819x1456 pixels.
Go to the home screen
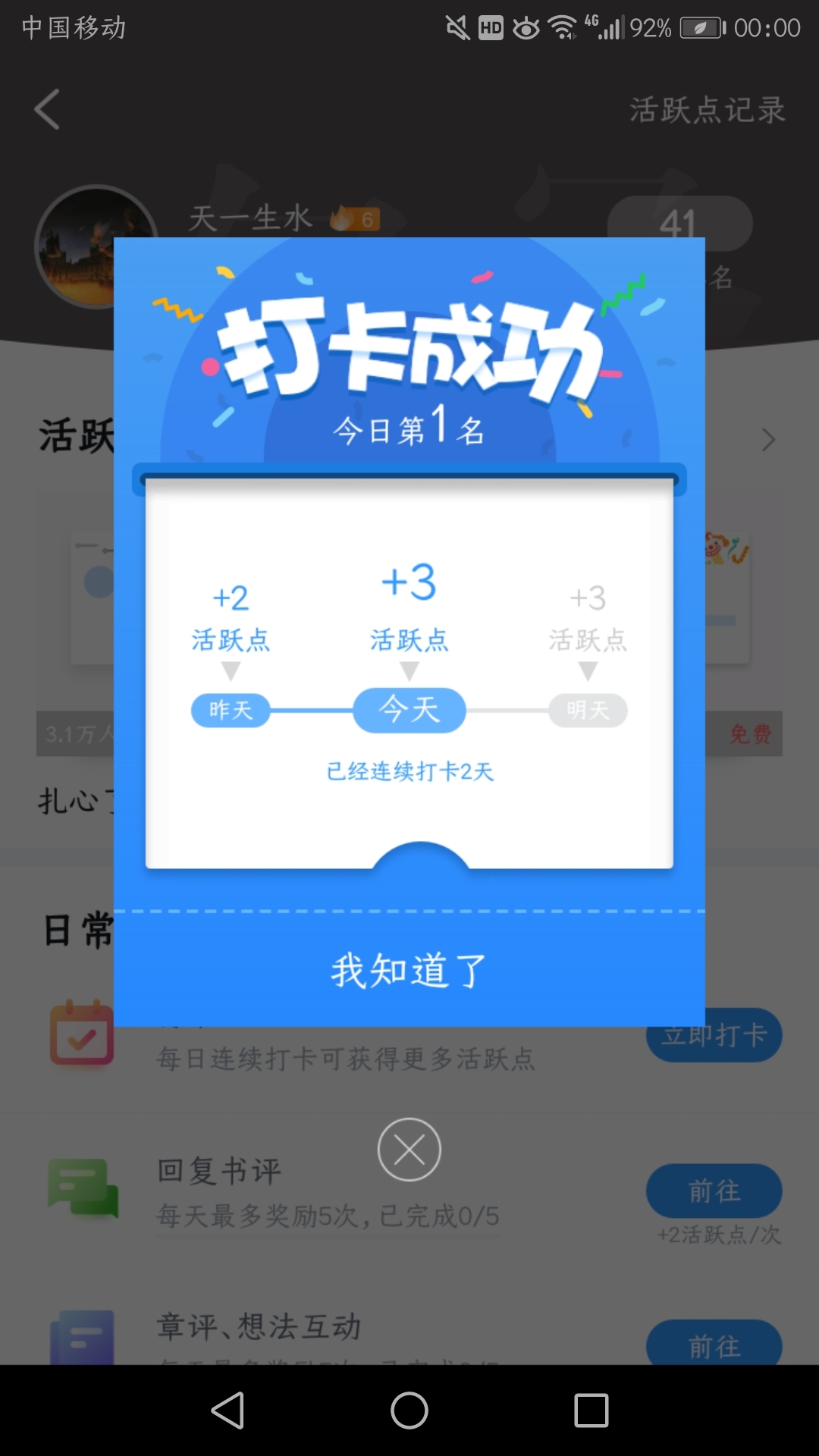tap(409, 1411)
